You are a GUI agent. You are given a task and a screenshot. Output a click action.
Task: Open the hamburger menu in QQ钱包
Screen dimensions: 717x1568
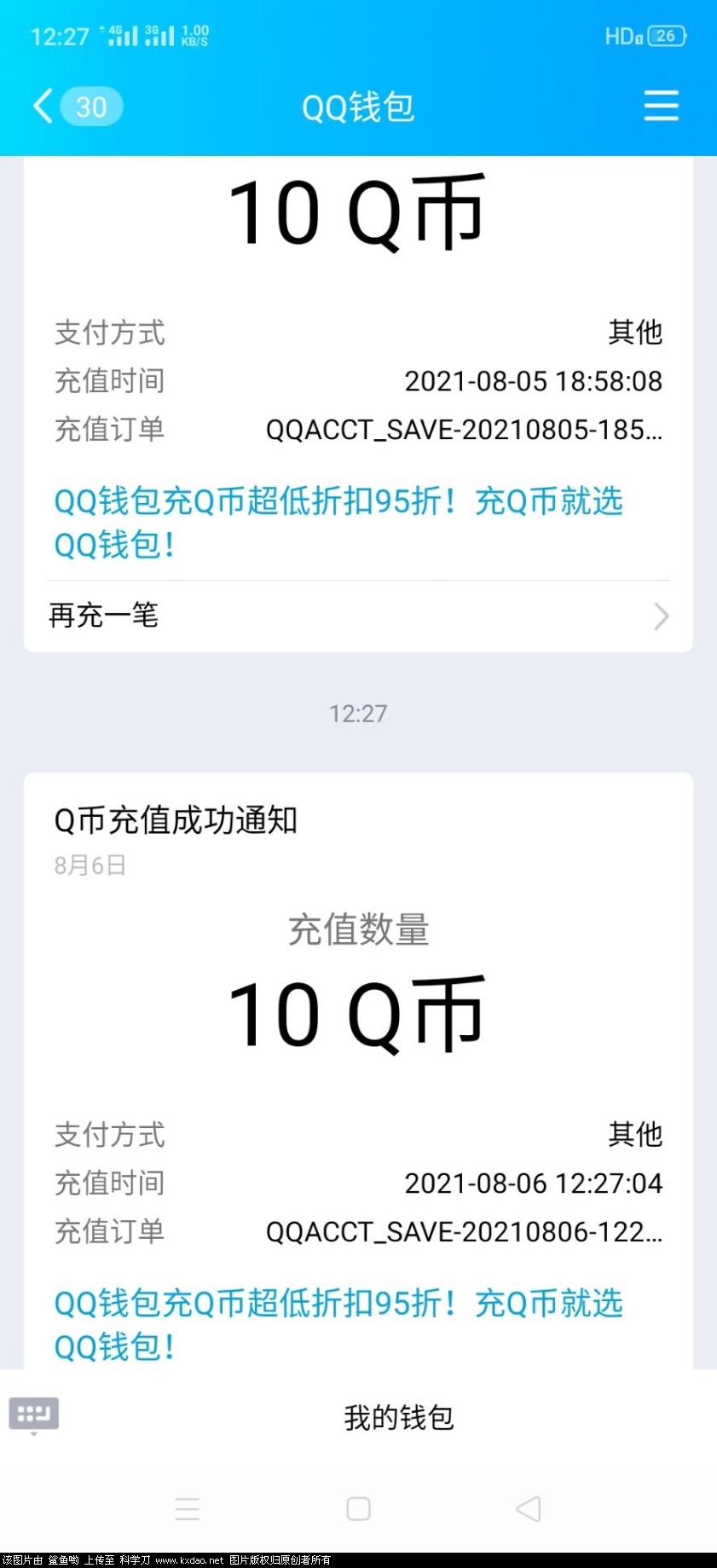coord(661,107)
